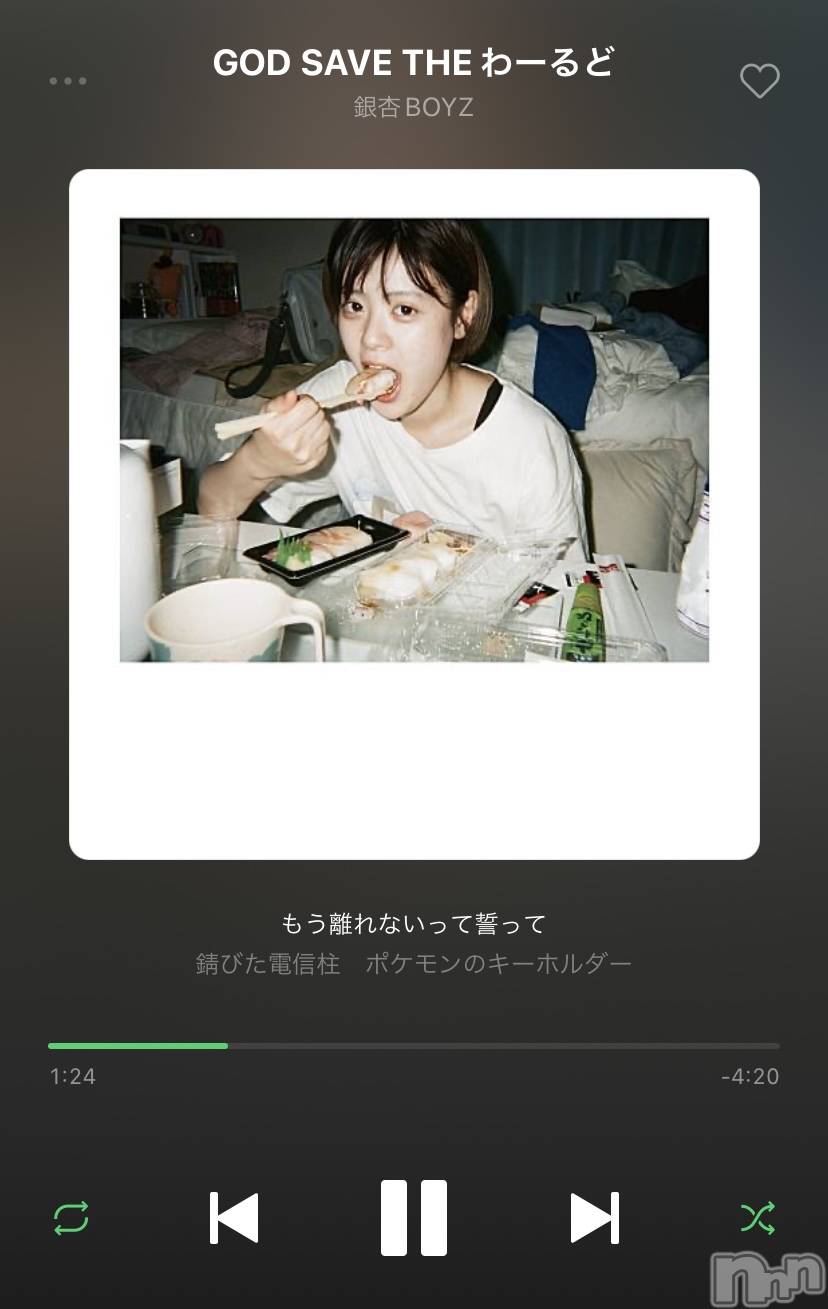The width and height of the screenshot is (828, 1309).
Task: Toggle shuffle playback
Action: (x=757, y=1217)
